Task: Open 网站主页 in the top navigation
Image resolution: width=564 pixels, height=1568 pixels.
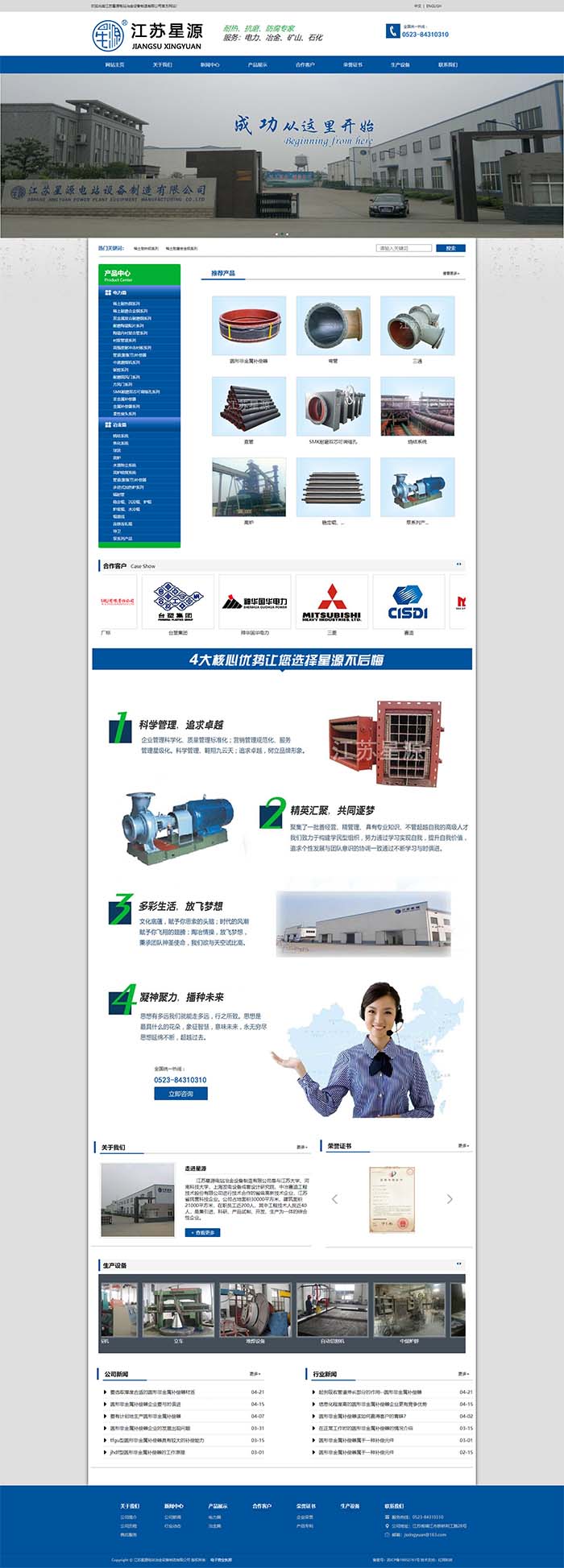Action: [x=114, y=64]
